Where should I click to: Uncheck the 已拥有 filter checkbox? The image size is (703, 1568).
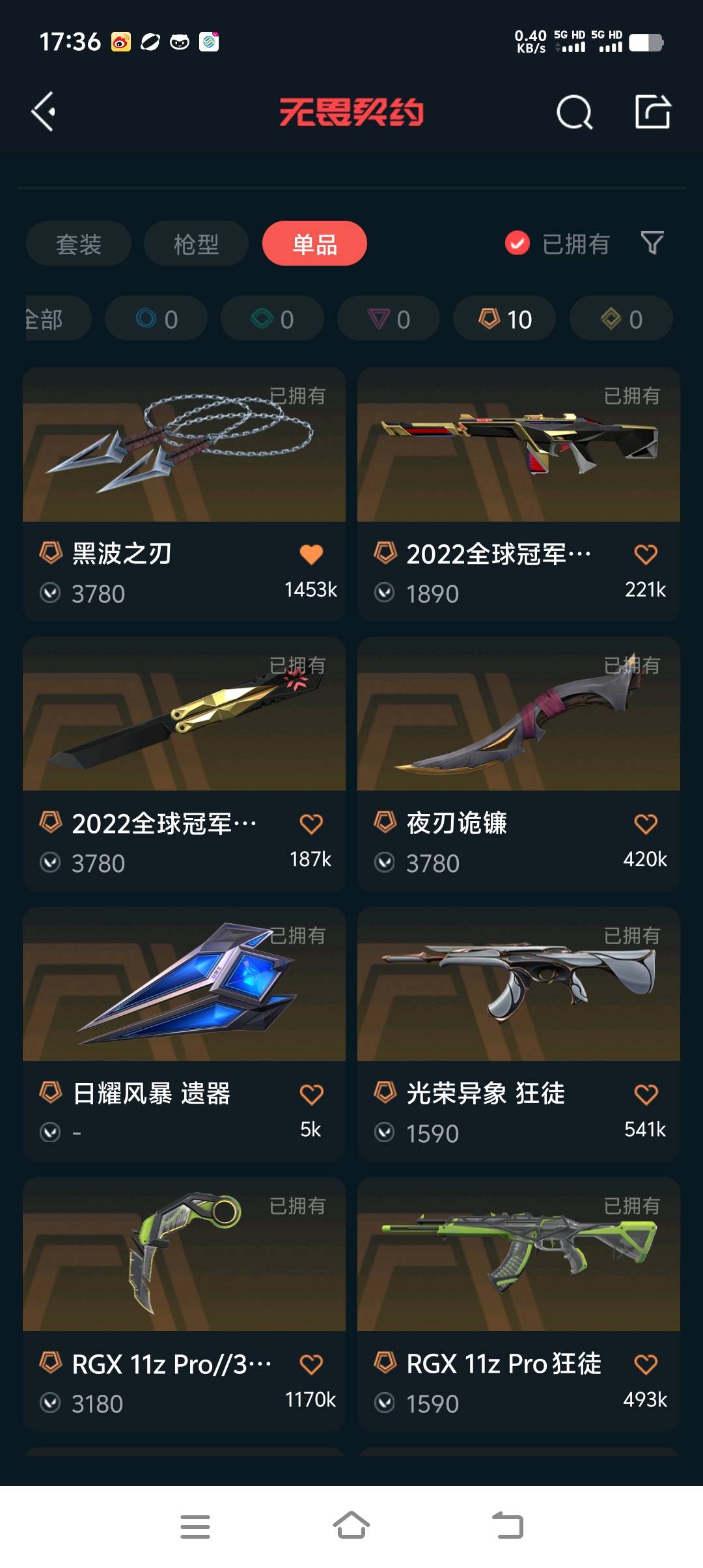(x=517, y=244)
